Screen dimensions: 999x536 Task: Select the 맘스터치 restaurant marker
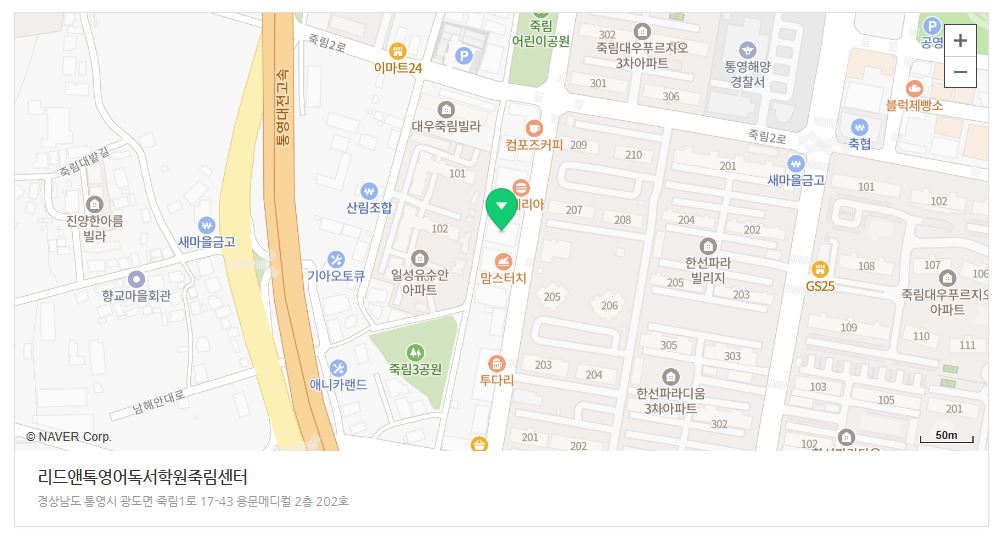[x=503, y=261]
